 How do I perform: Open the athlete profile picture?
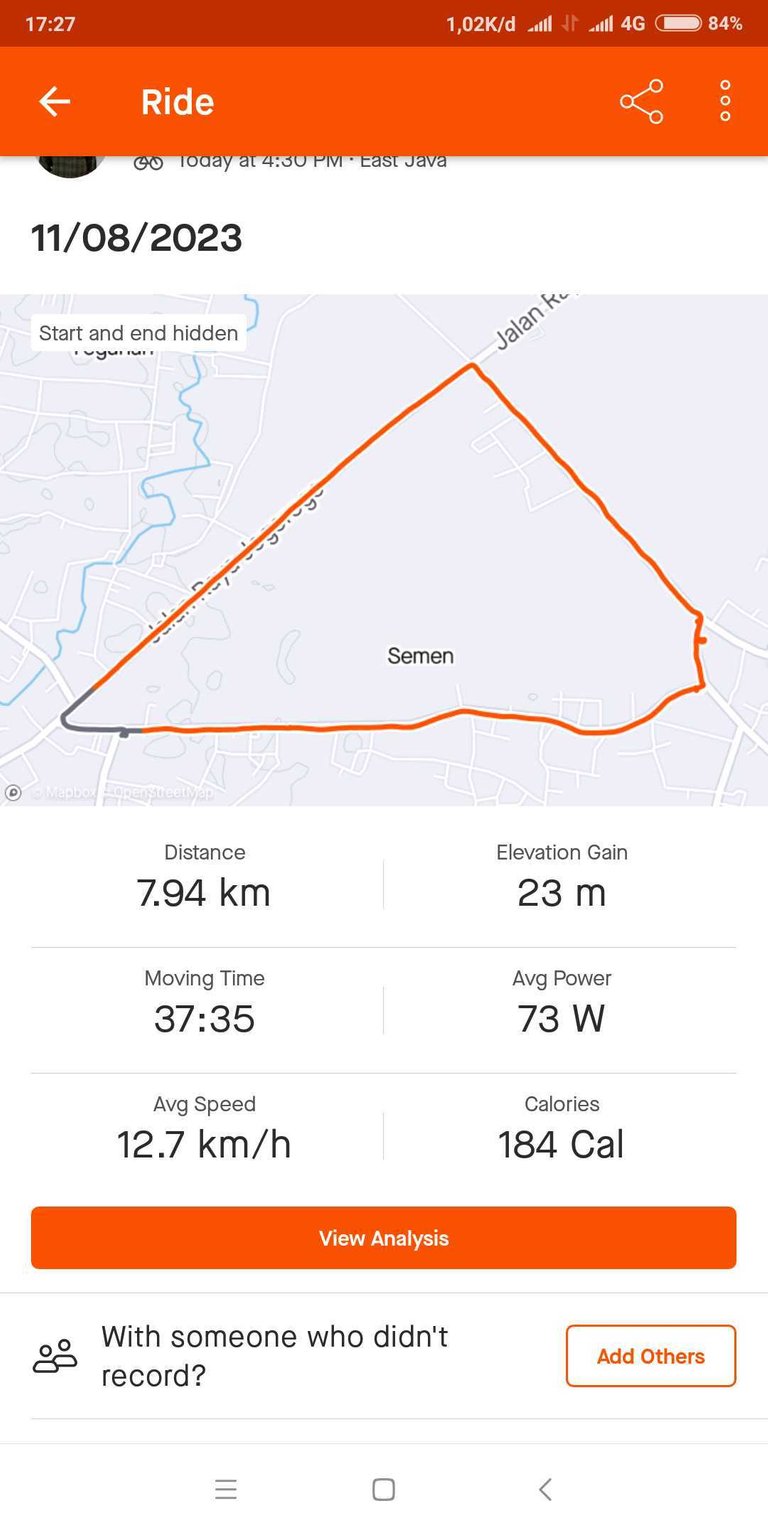coord(70,166)
